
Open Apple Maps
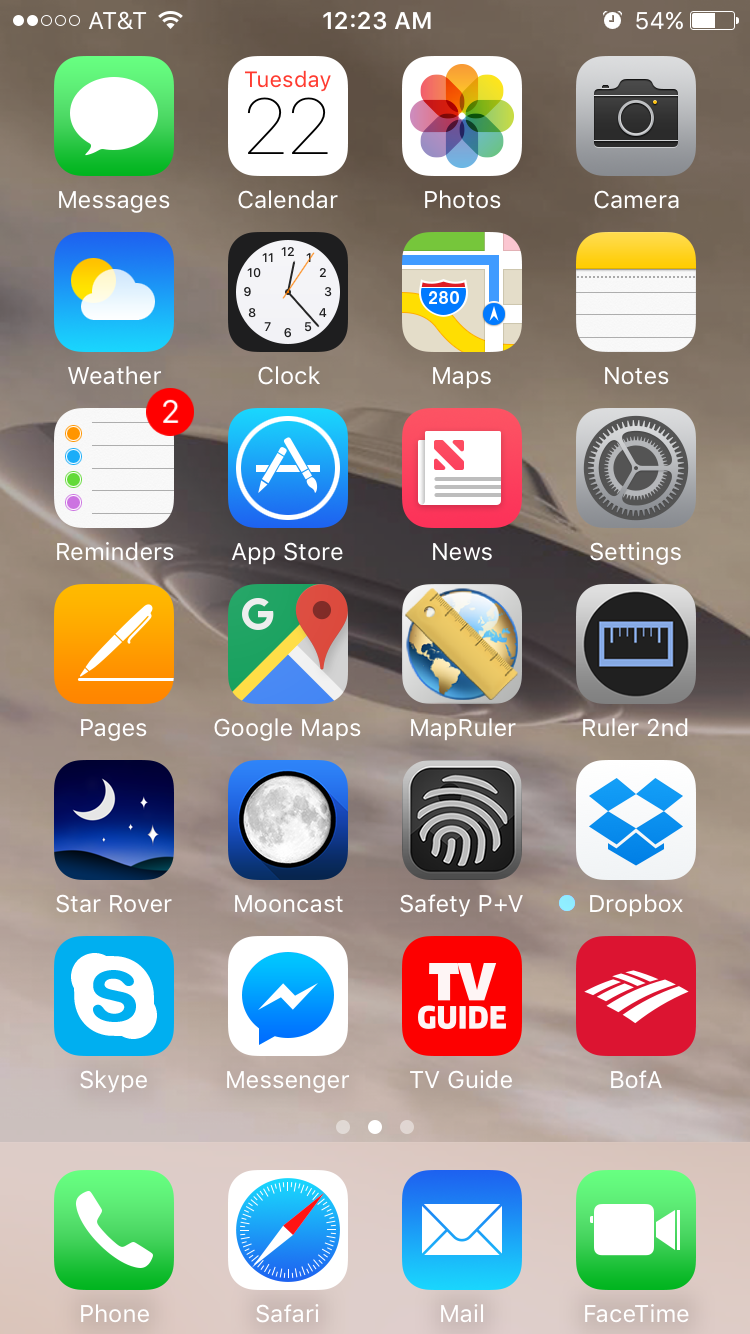coord(462,292)
